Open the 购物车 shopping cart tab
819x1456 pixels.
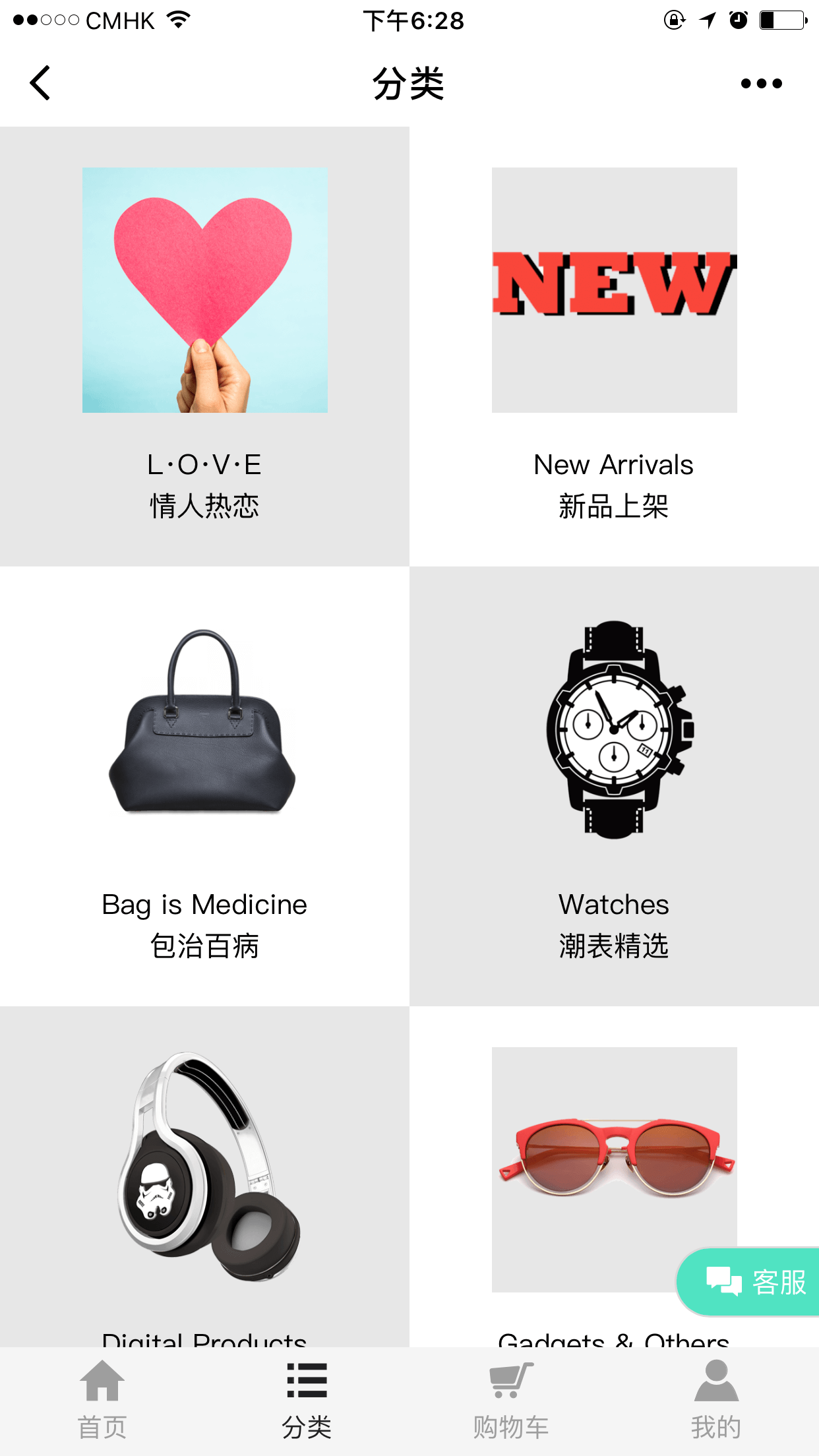click(x=511, y=1401)
